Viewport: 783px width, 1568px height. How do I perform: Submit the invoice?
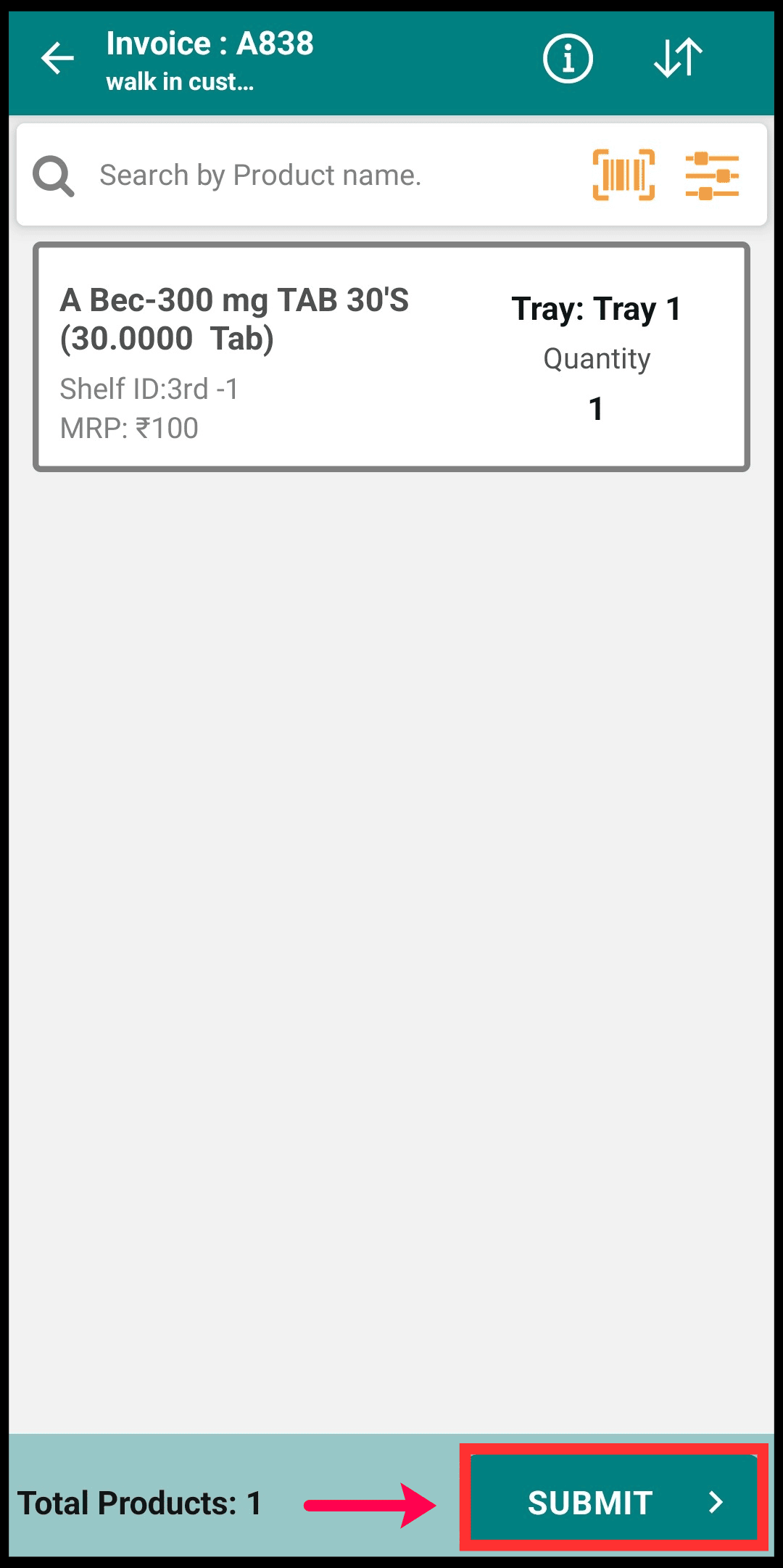click(613, 1503)
